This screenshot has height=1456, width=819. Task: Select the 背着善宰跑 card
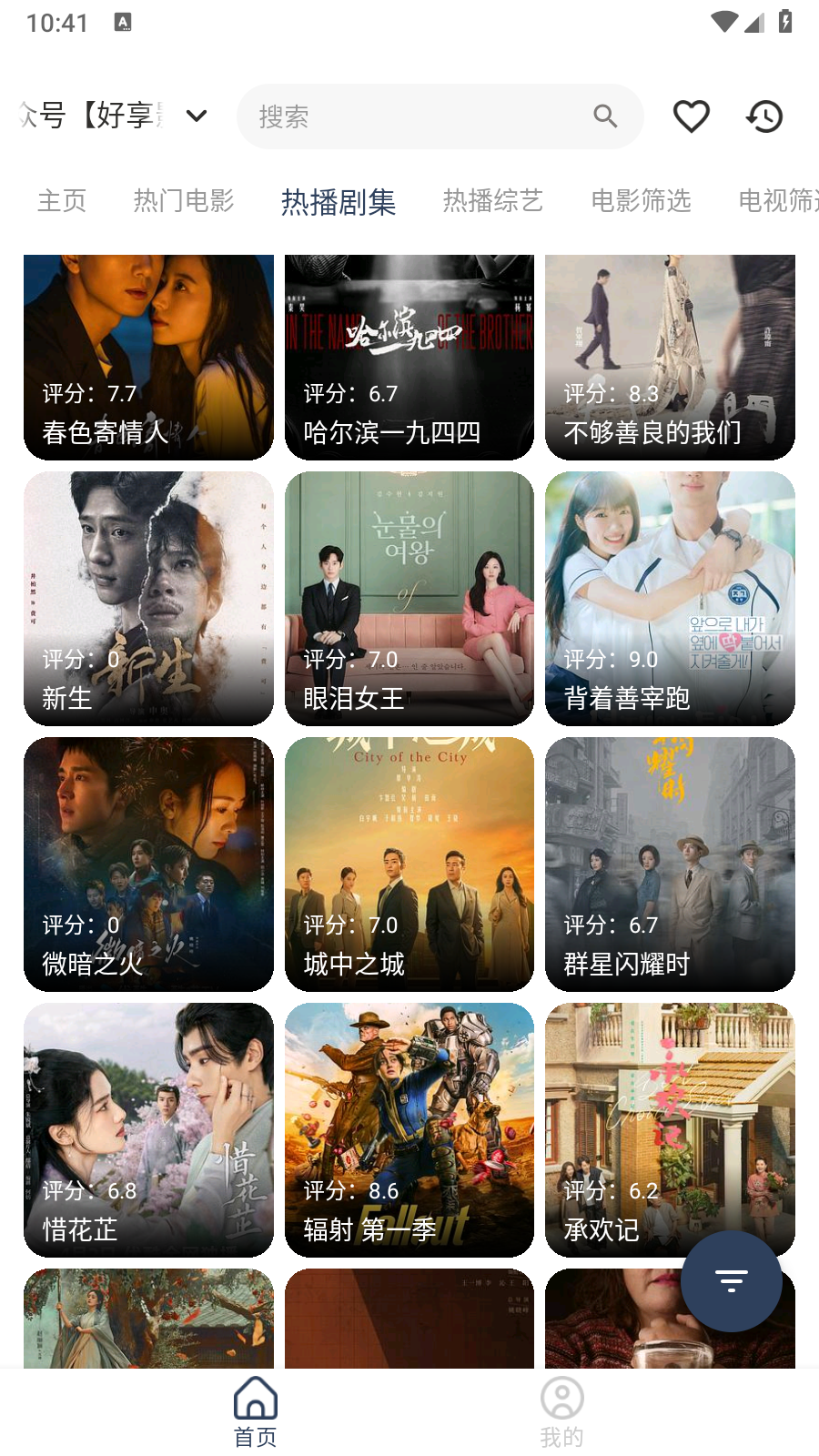tap(670, 598)
